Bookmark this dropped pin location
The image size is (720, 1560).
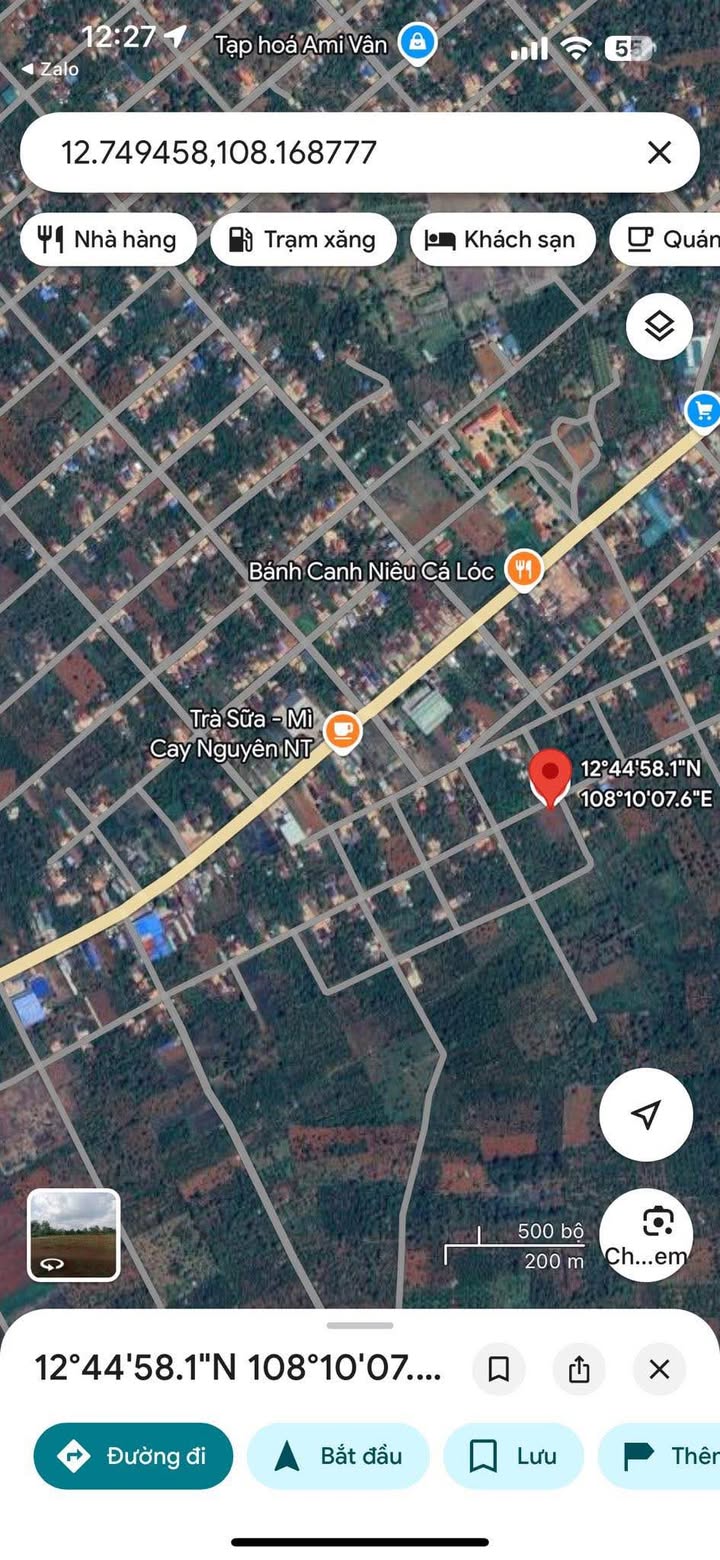[498, 1369]
